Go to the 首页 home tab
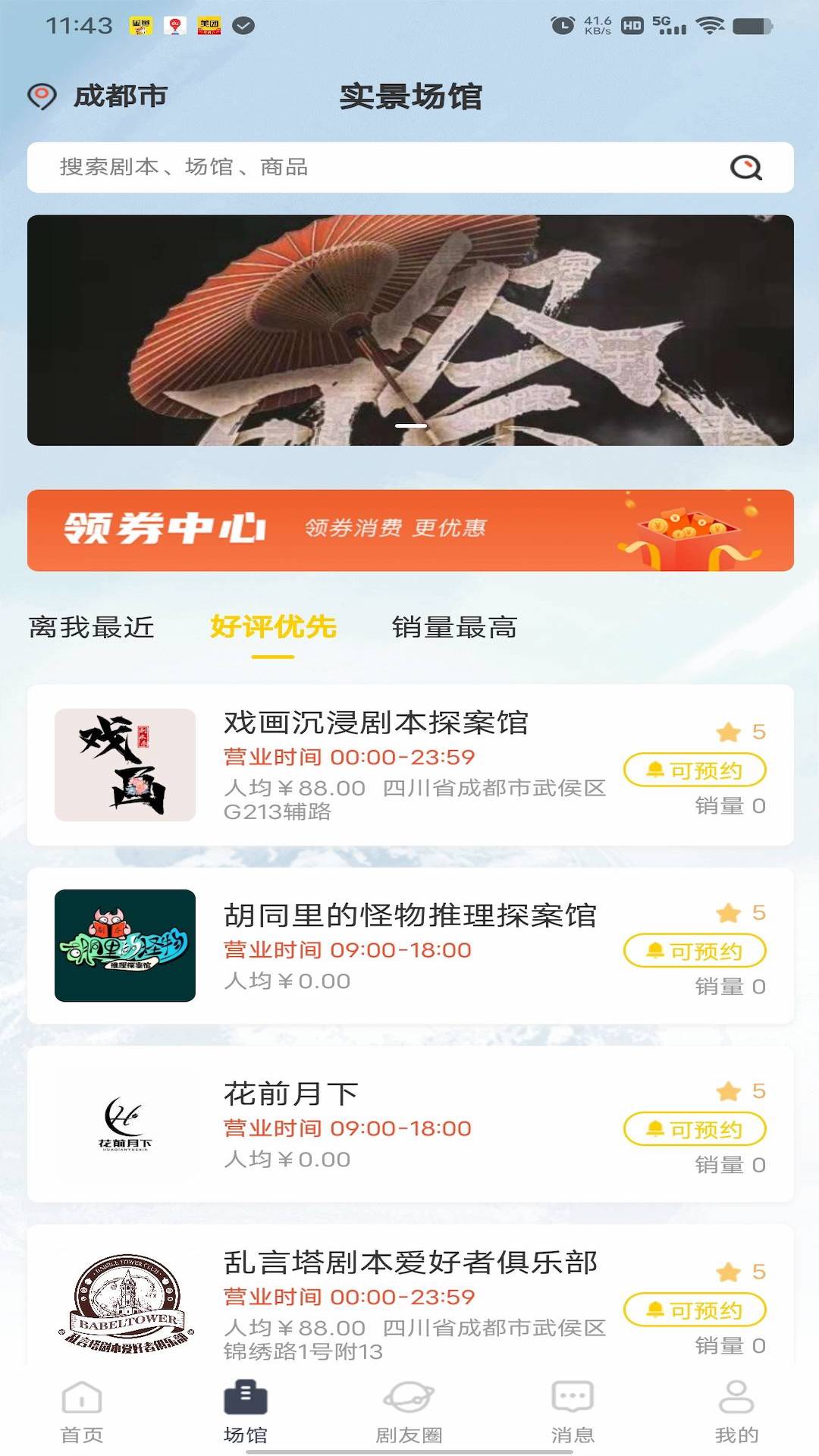This screenshot has width=819, height=1456. click(82, 1410)
